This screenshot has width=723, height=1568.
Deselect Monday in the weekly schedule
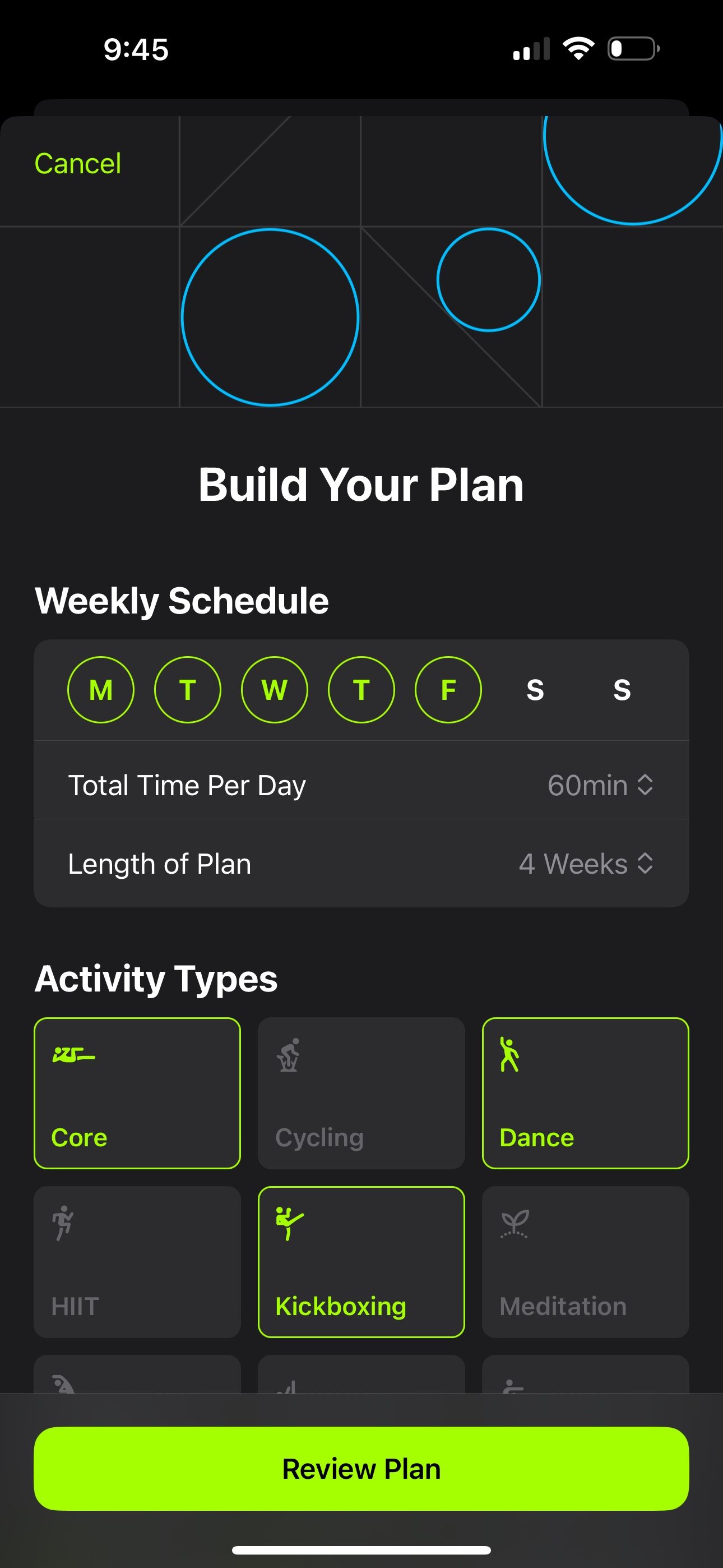tap(101, 690)
